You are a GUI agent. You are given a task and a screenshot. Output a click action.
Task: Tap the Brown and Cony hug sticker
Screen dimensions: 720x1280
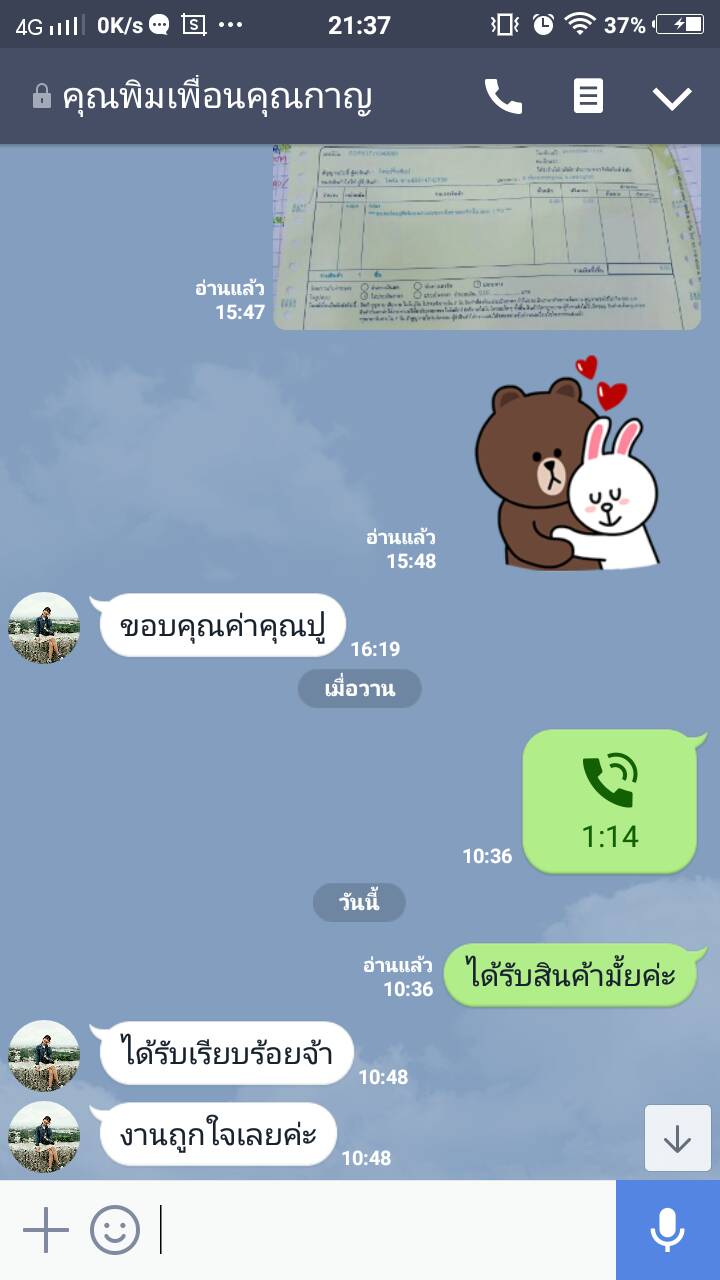point(567,465)
